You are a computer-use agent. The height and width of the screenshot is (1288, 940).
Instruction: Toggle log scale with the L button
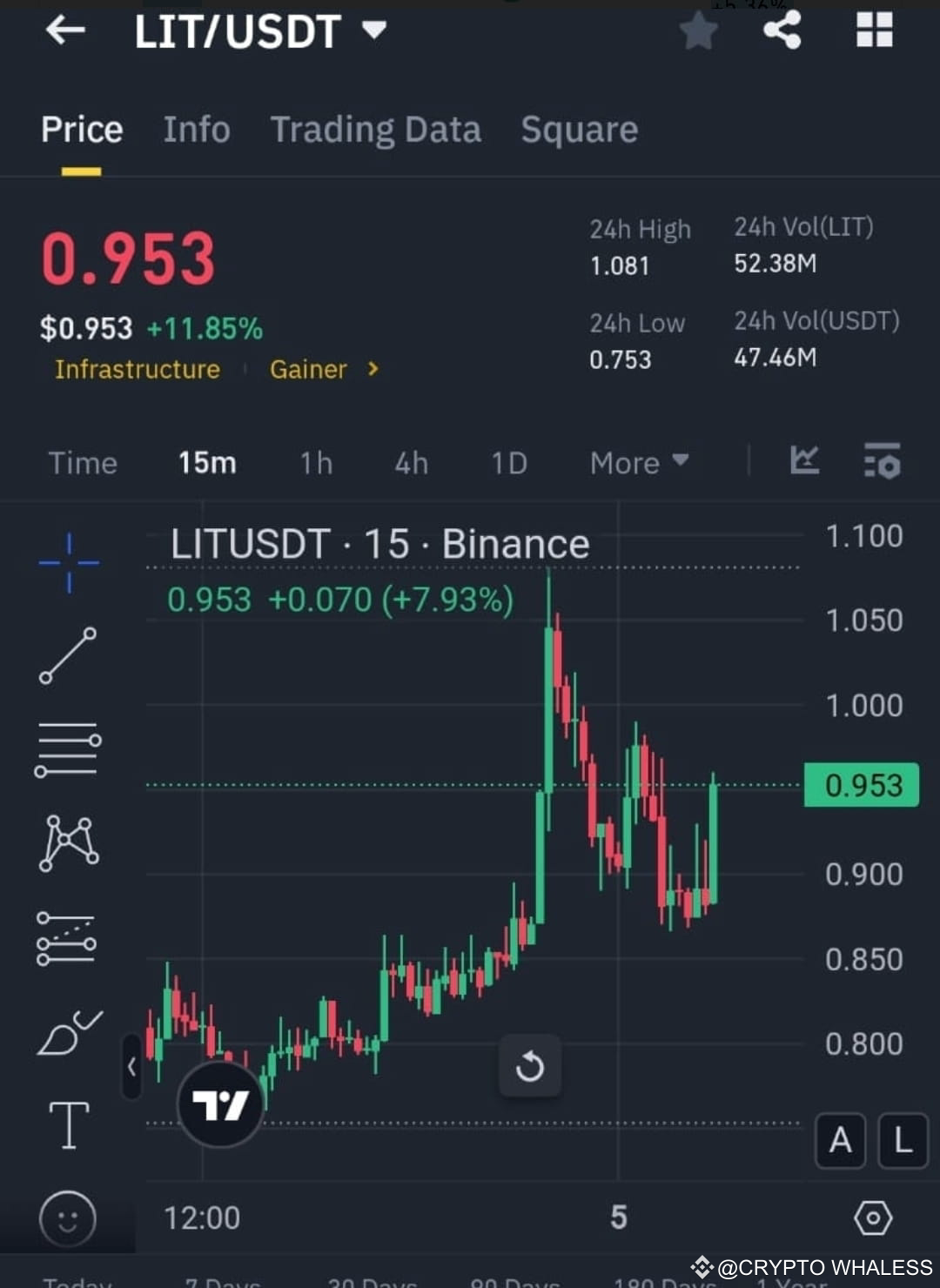click(x=903, y=1141)
